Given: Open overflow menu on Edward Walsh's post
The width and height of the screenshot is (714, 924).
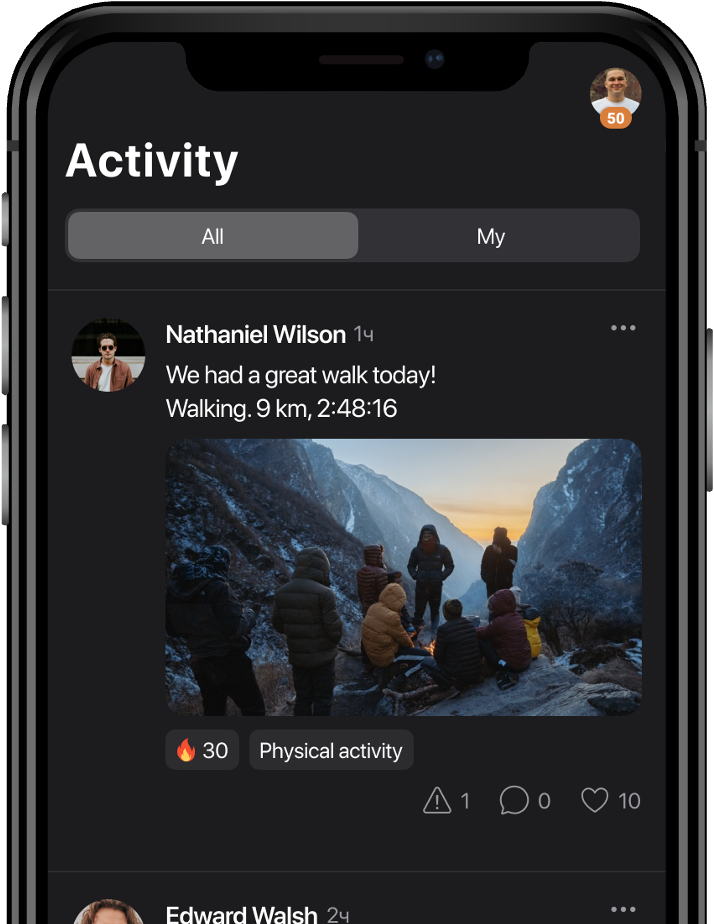Looking at the screenshot, I should (623, 909).
